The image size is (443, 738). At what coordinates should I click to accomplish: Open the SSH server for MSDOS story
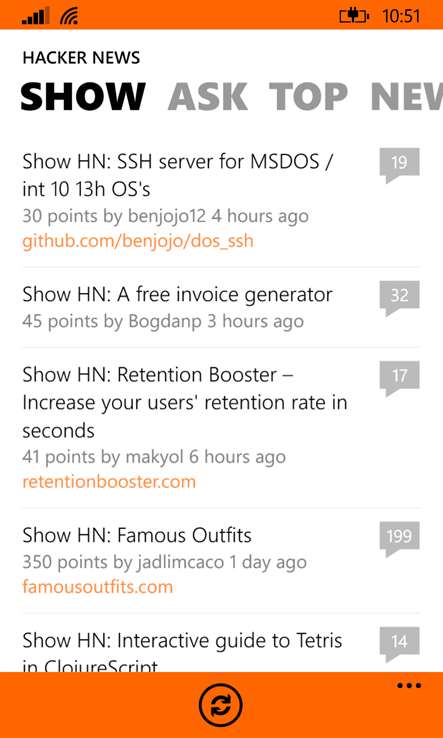pos(177,176)
